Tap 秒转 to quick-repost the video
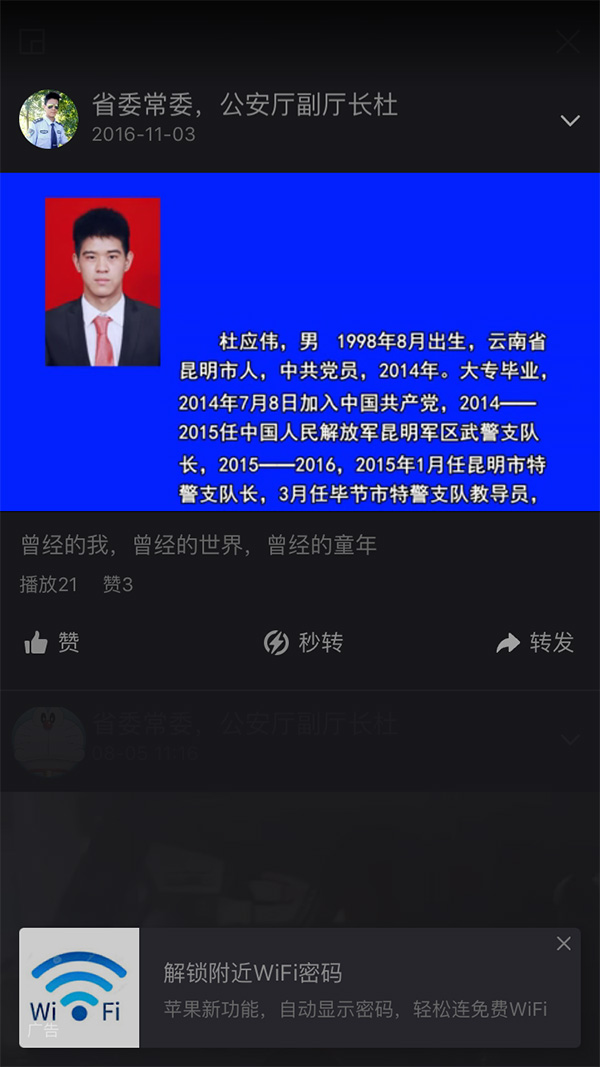This screenshot has width=600, height=1067. (x=303, y=642)
